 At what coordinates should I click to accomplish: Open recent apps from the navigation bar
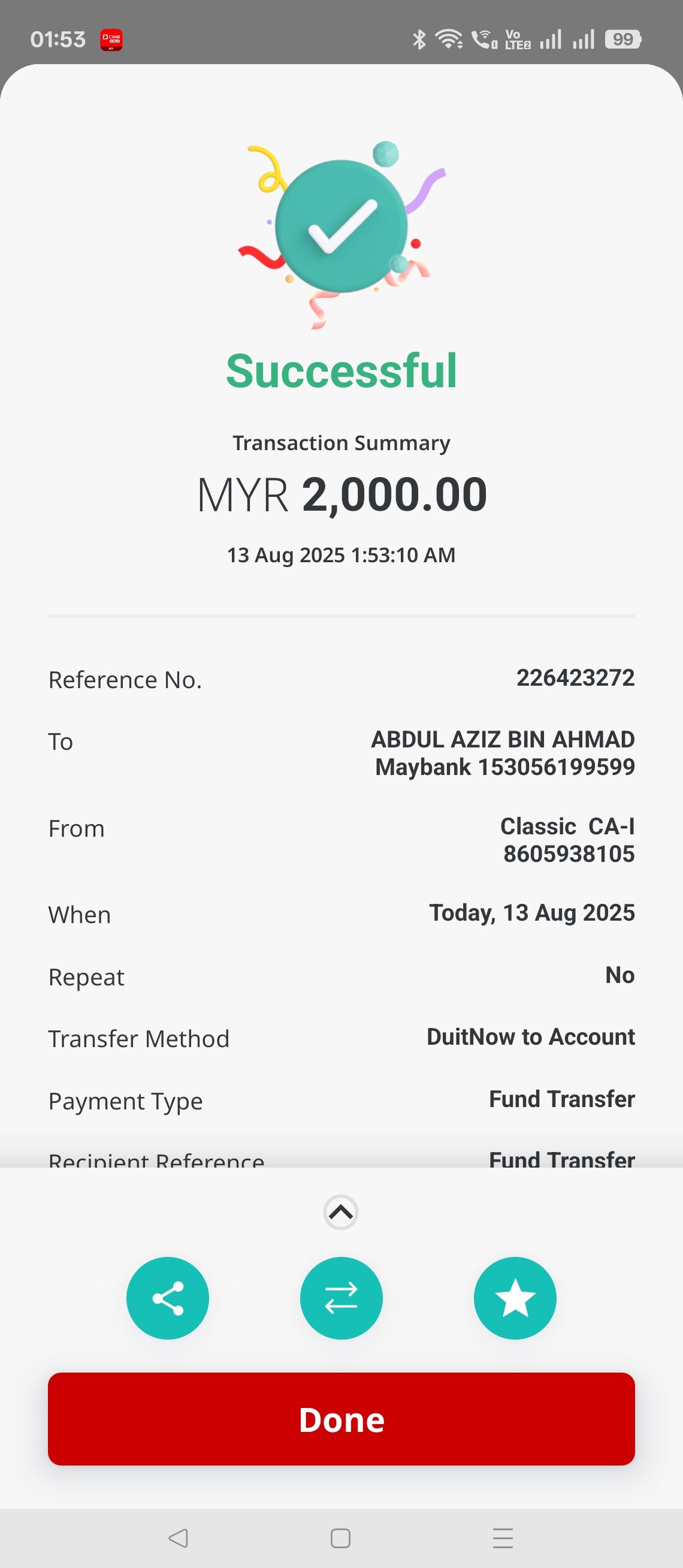coord(503,1537)
